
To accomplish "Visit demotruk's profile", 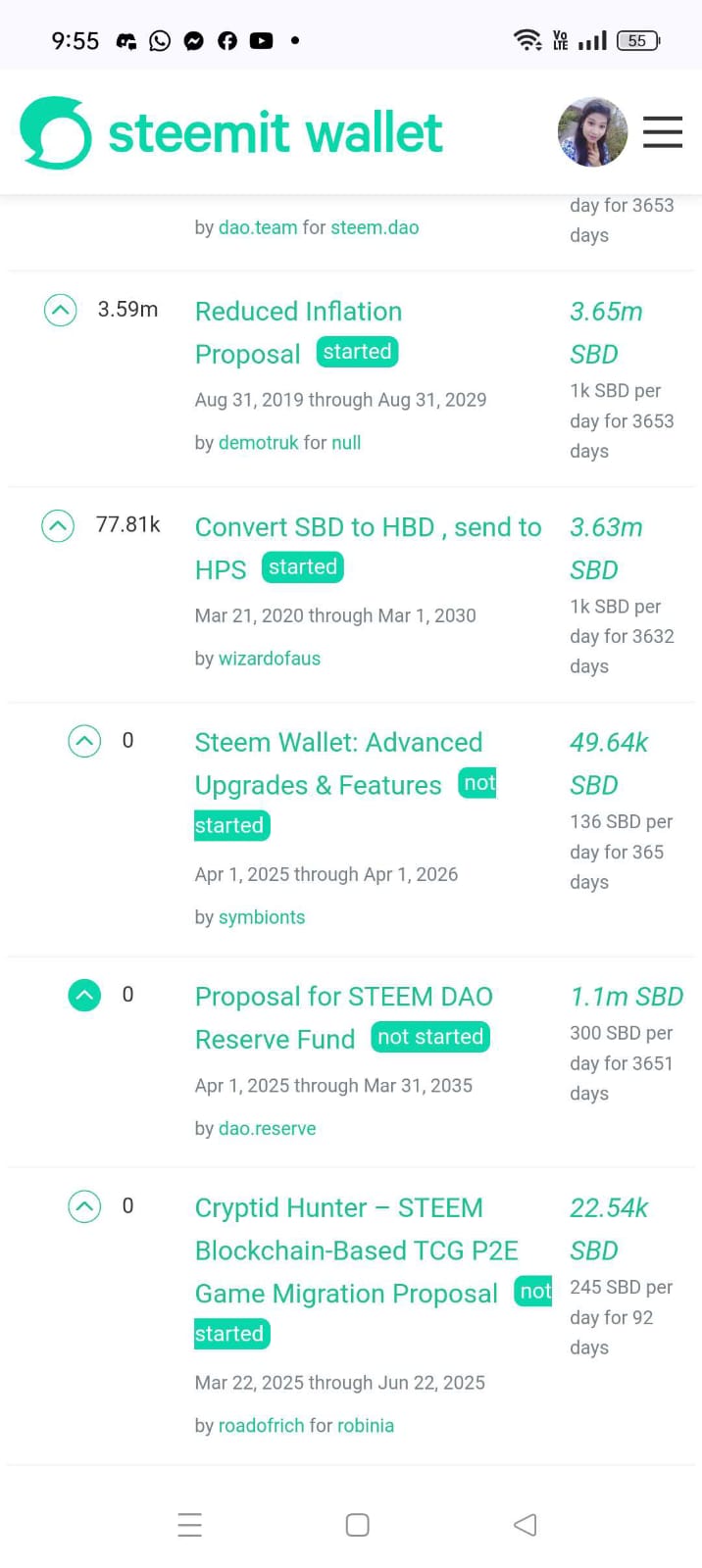I will click(258, 443).
